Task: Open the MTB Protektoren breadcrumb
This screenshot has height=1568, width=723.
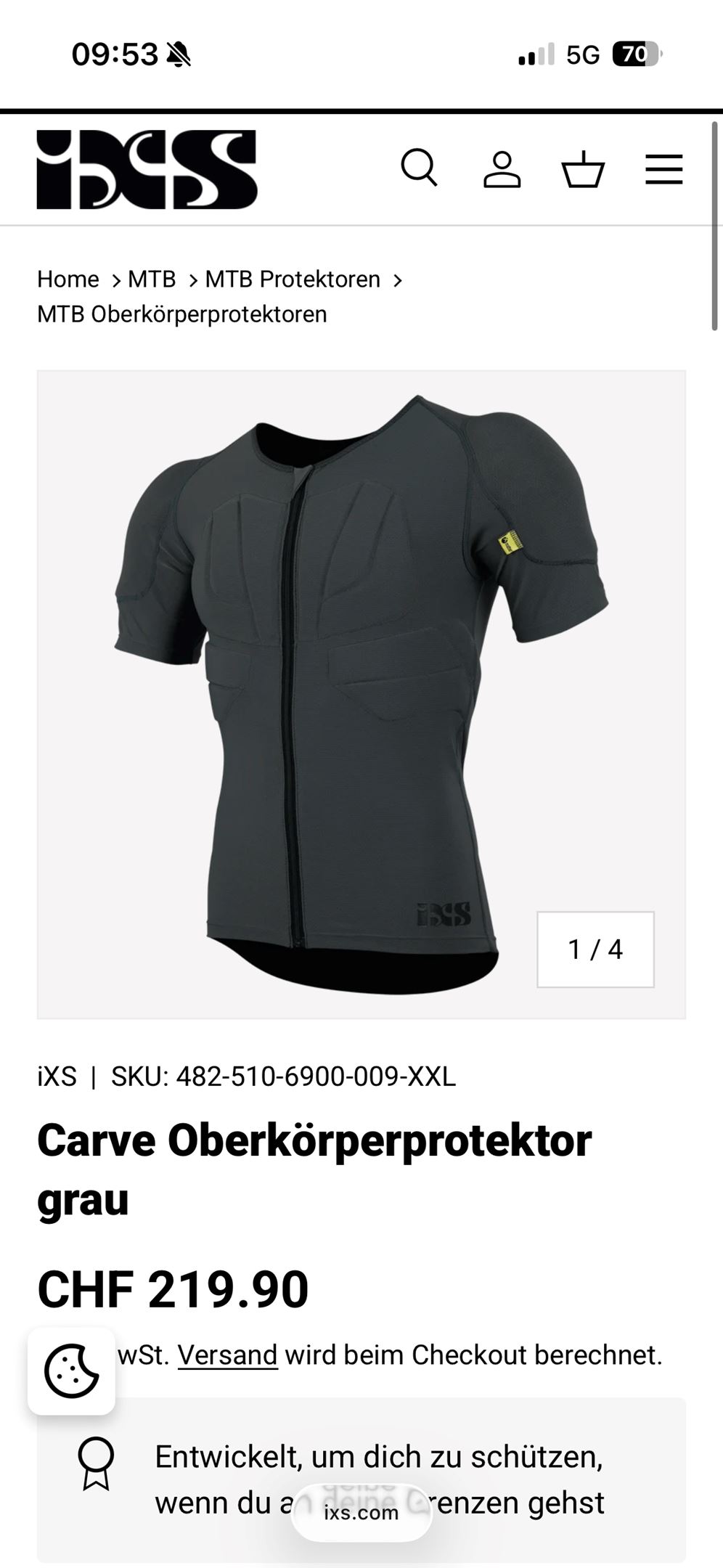Action: [293, 279]
